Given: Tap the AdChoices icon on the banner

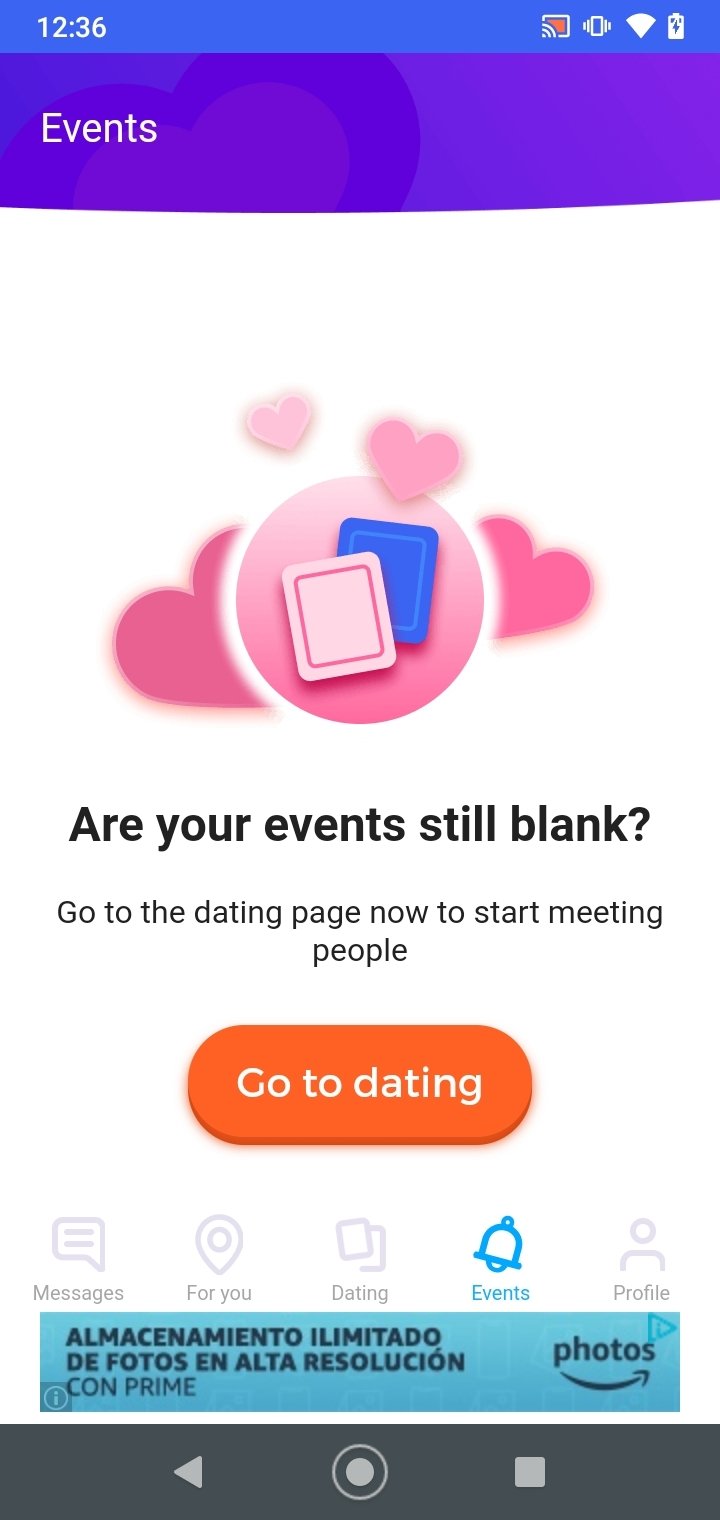Looking at the screenshot, I should [663, 1327].
